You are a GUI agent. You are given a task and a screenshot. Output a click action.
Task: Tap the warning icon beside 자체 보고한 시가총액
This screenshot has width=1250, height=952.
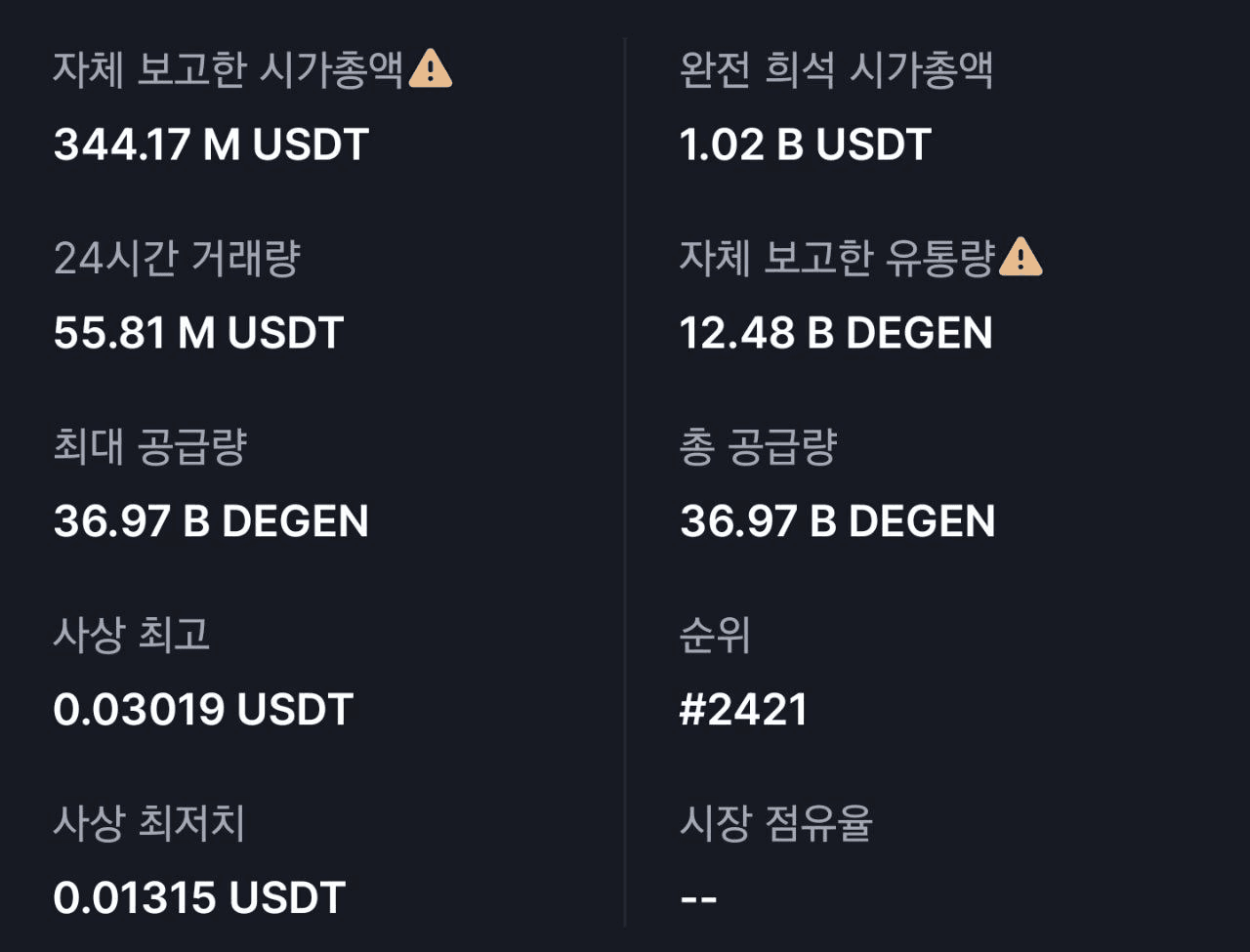click(430, 69)
